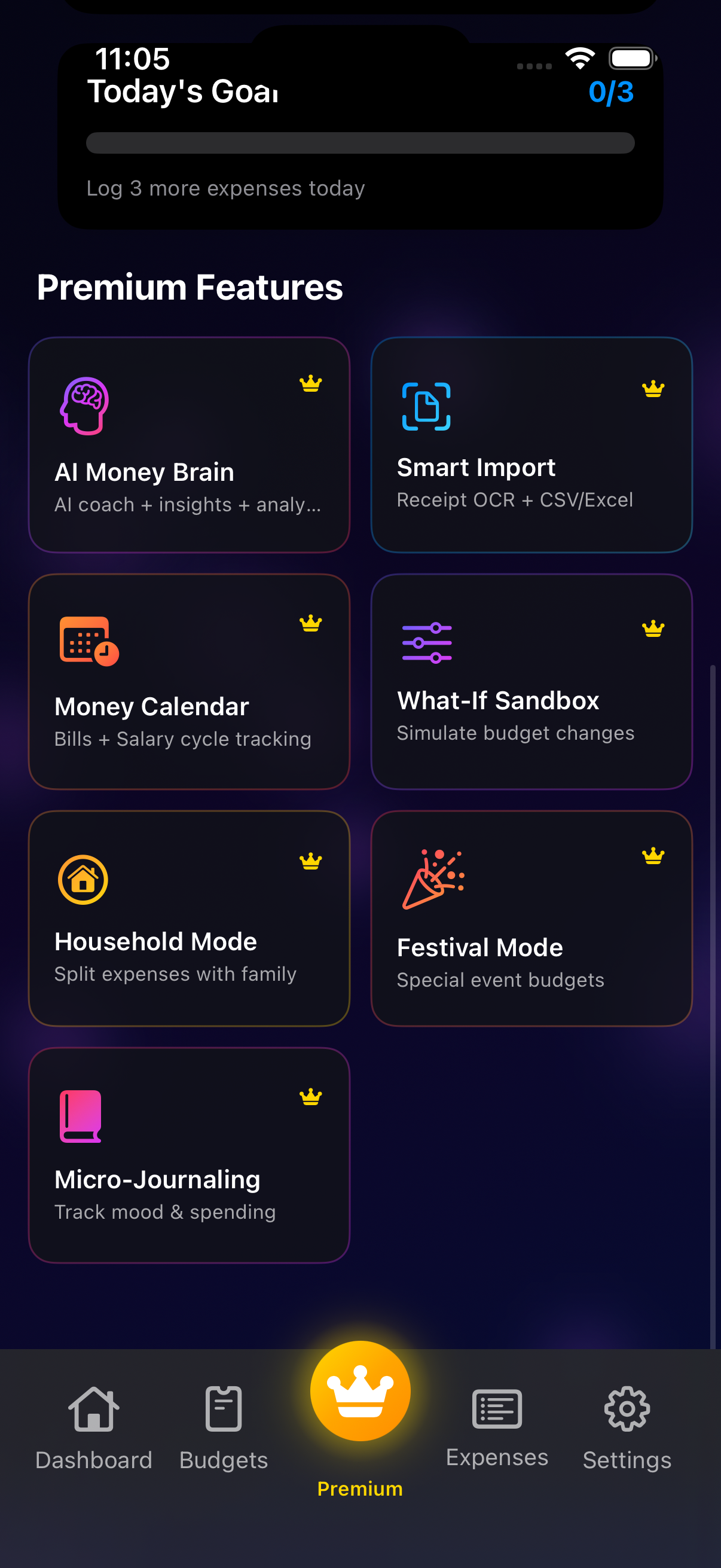This screenshot has width=721, height=1568.
Task: Select the What-If Sandbox sliders icon
Action: tap(426, 642)
